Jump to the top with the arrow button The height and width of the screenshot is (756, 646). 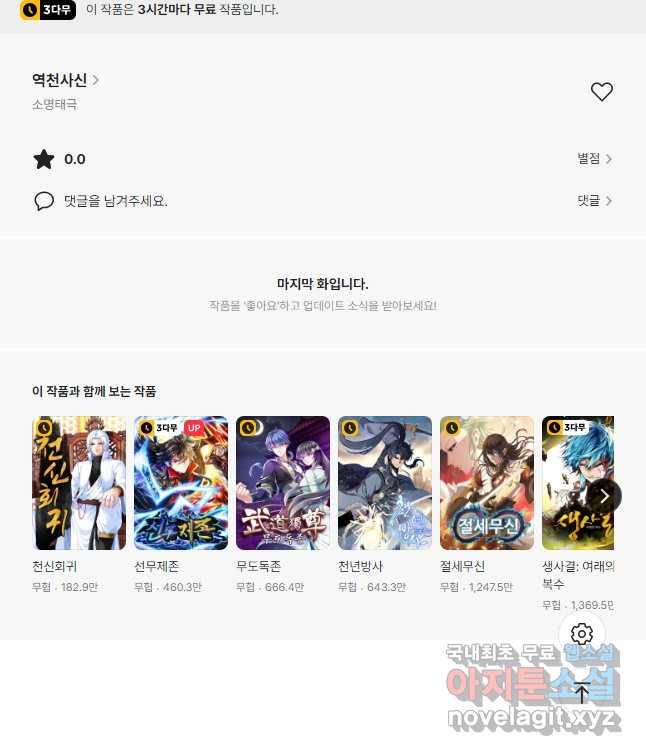pos(582,692)
